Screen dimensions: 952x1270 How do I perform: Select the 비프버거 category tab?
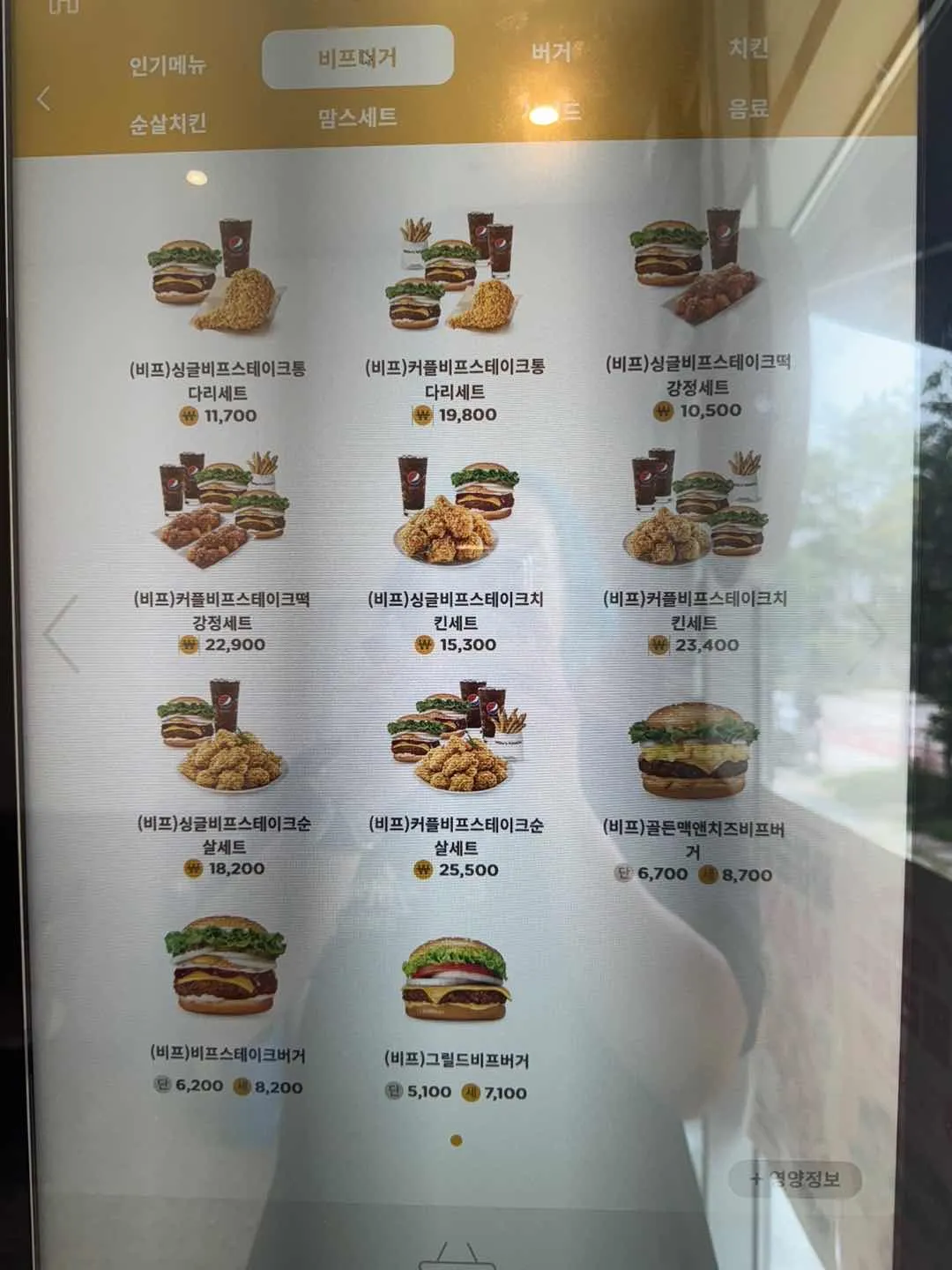(x=358, y=58)
